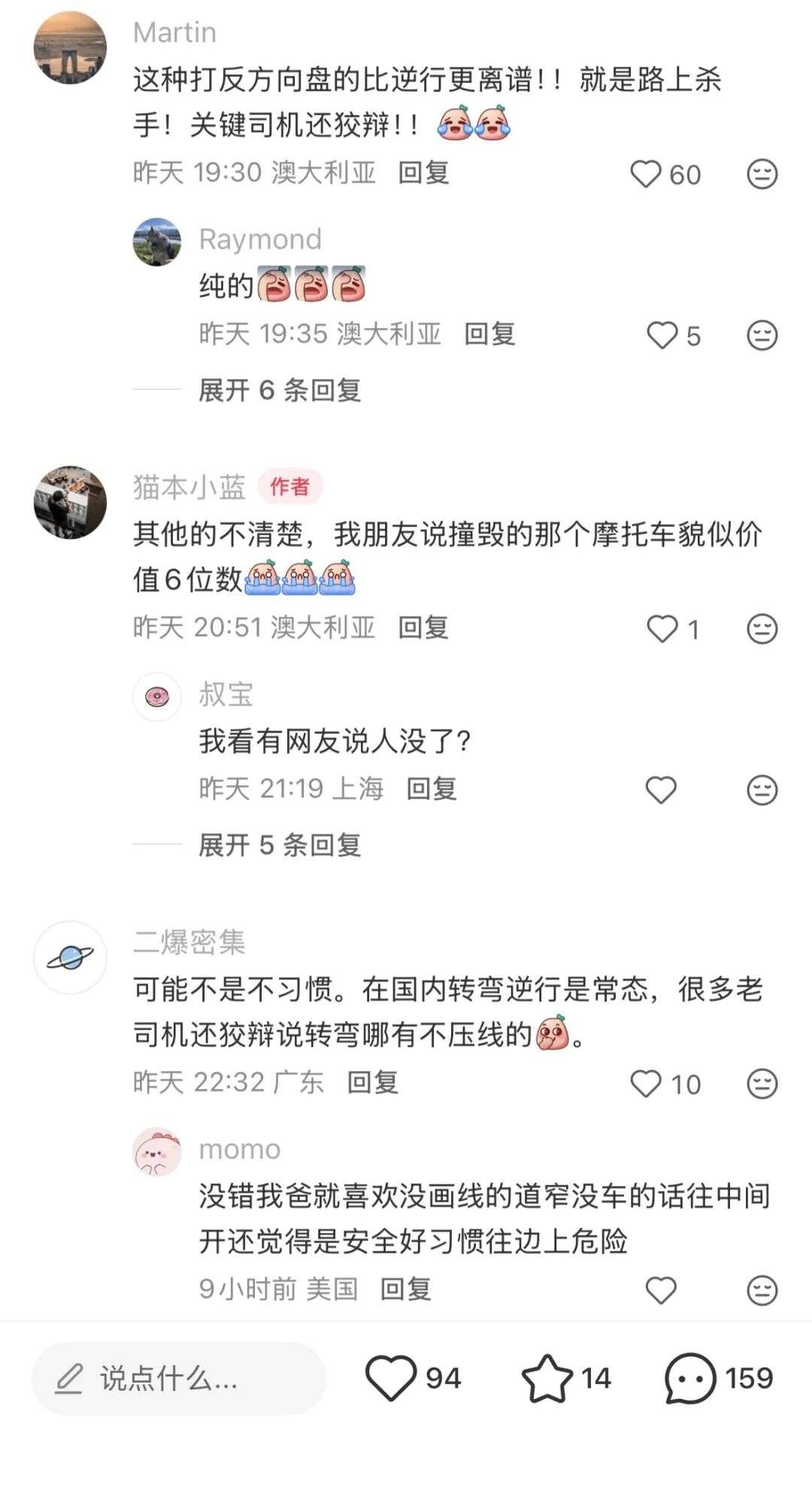812x1506 pixels.
Task: Open the 说点什么 comment input
Action: (x=179, y=1379)
